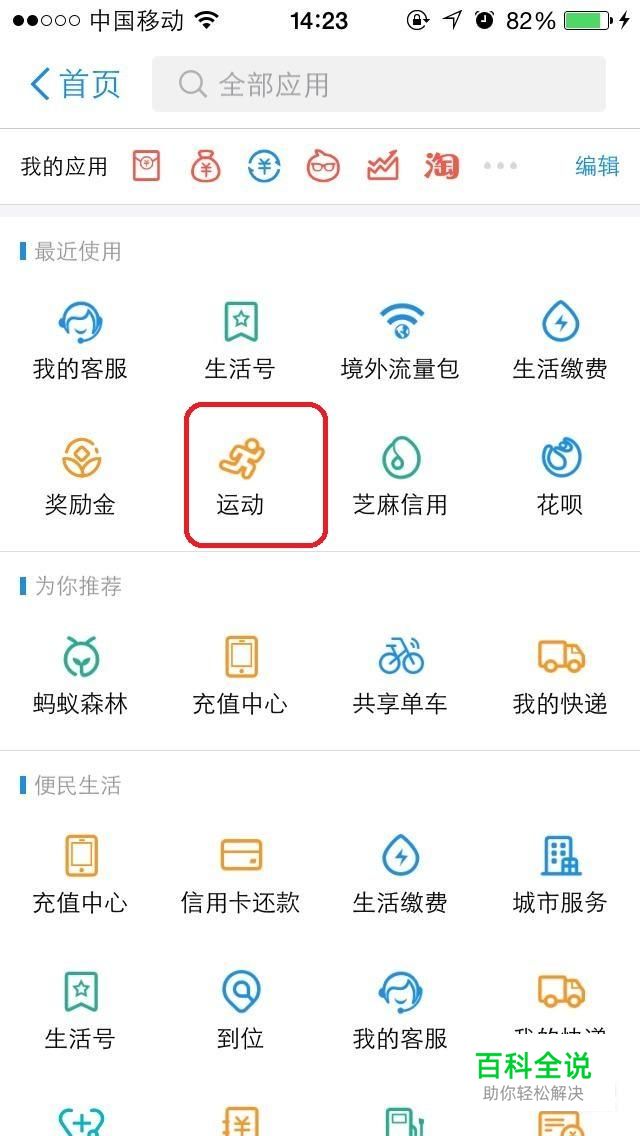The image size is (640, 1136).
Task: Open 奖励金
Action: point(80,477)
